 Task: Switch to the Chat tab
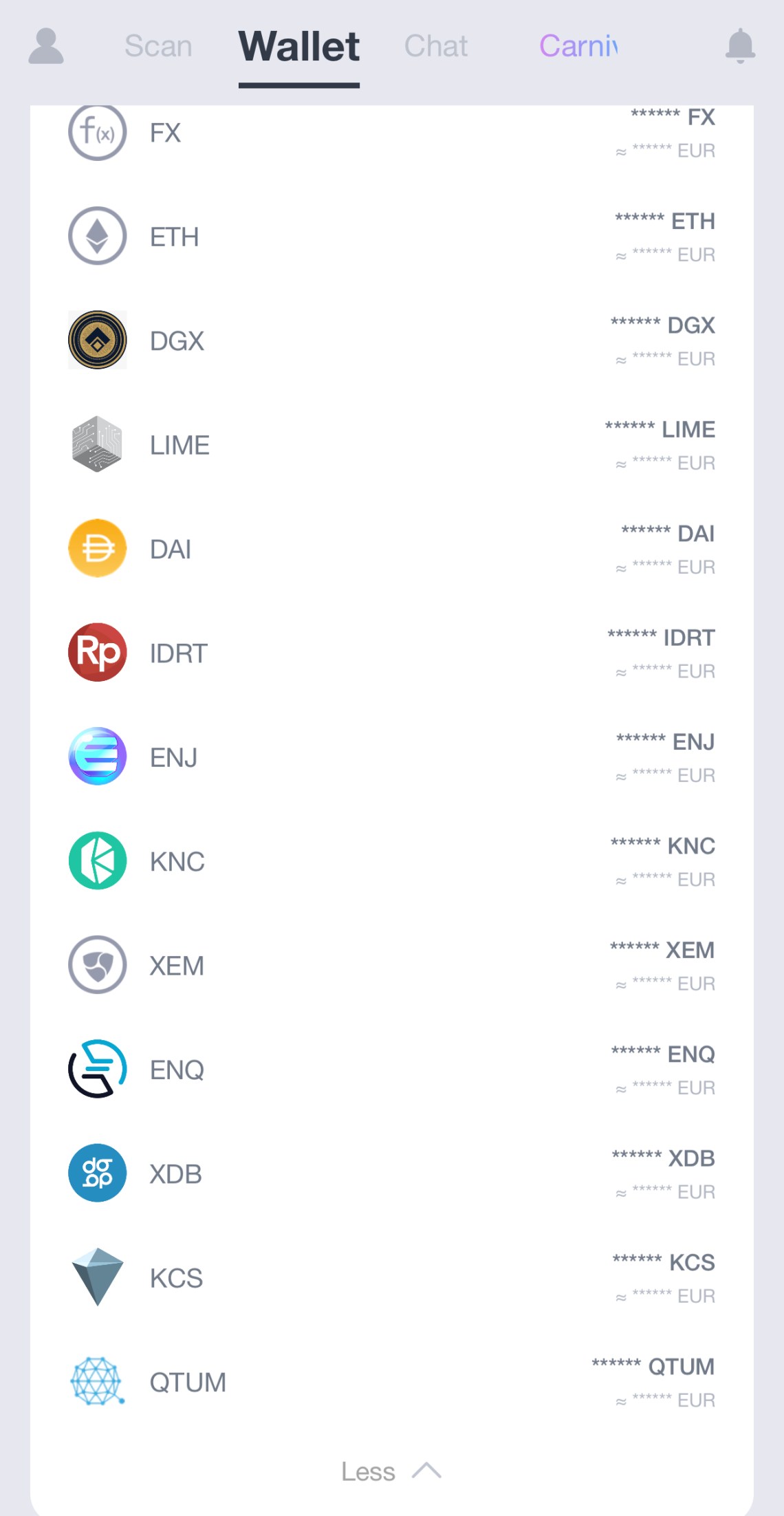435,46
